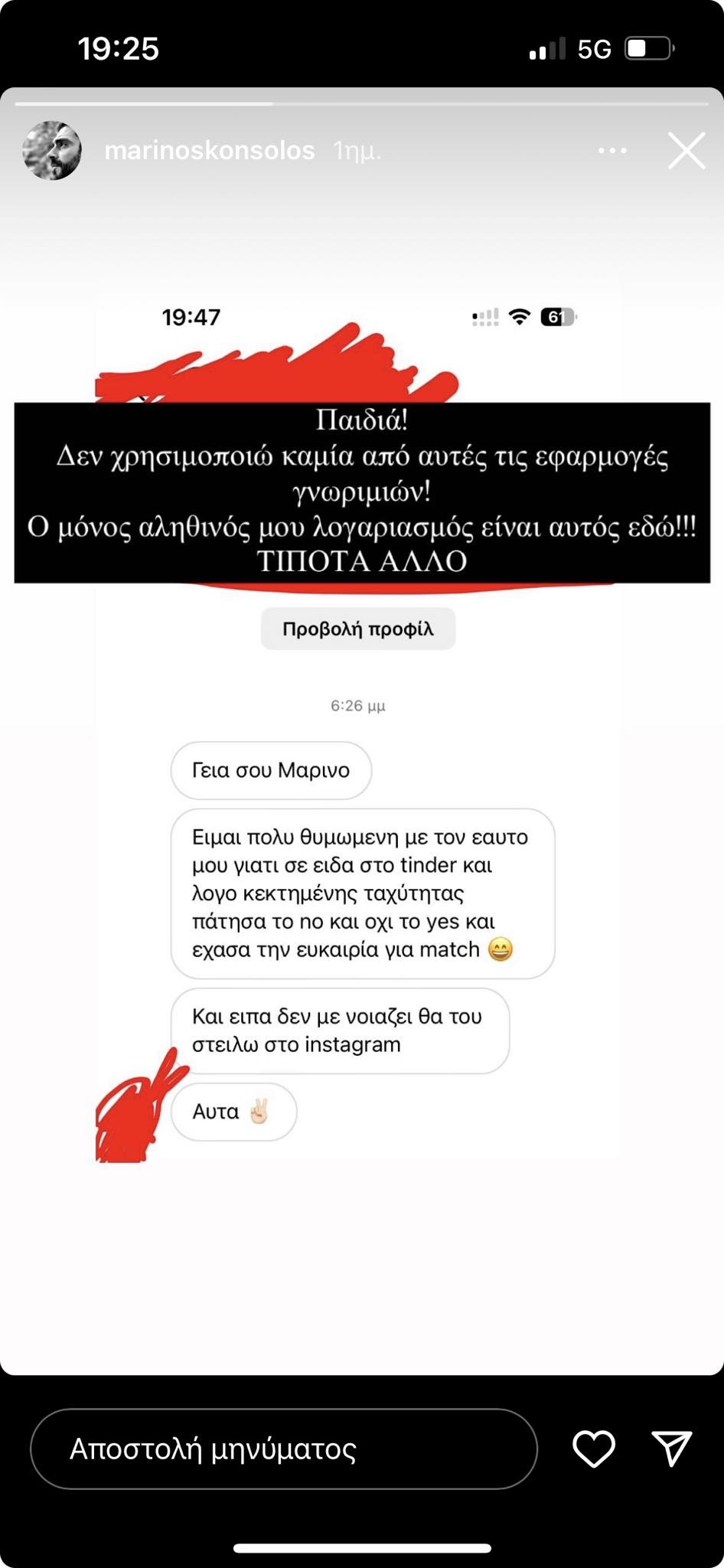Like this story with the heart
The height and width of the screenshot is (1568, 724).
[594, 1449]
